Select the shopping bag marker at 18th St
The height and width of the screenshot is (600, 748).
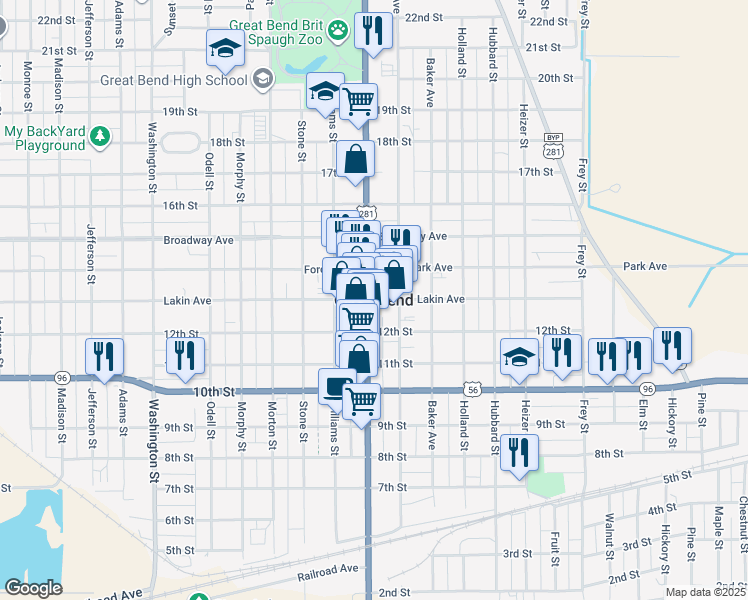pos(356,159)
